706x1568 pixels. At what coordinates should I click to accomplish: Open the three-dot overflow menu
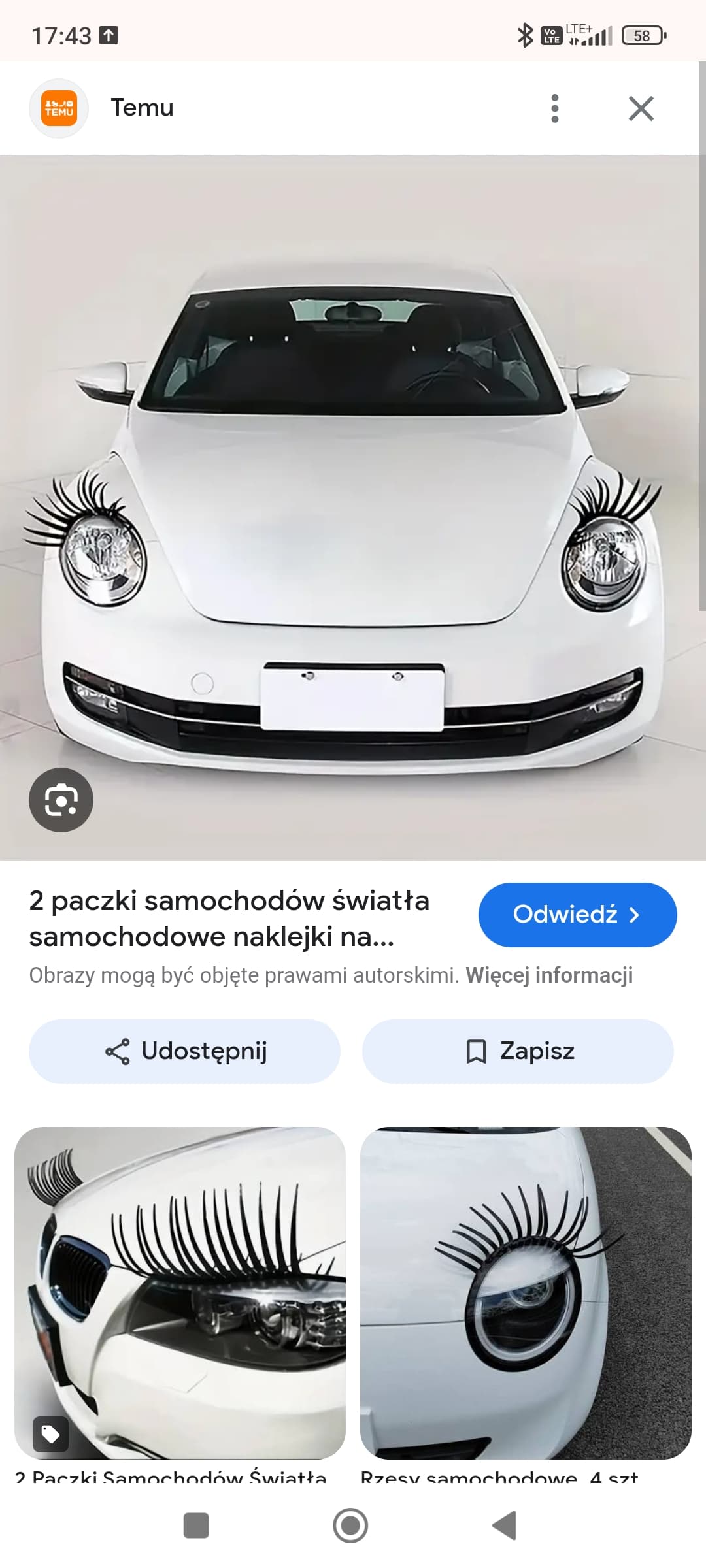555,108
